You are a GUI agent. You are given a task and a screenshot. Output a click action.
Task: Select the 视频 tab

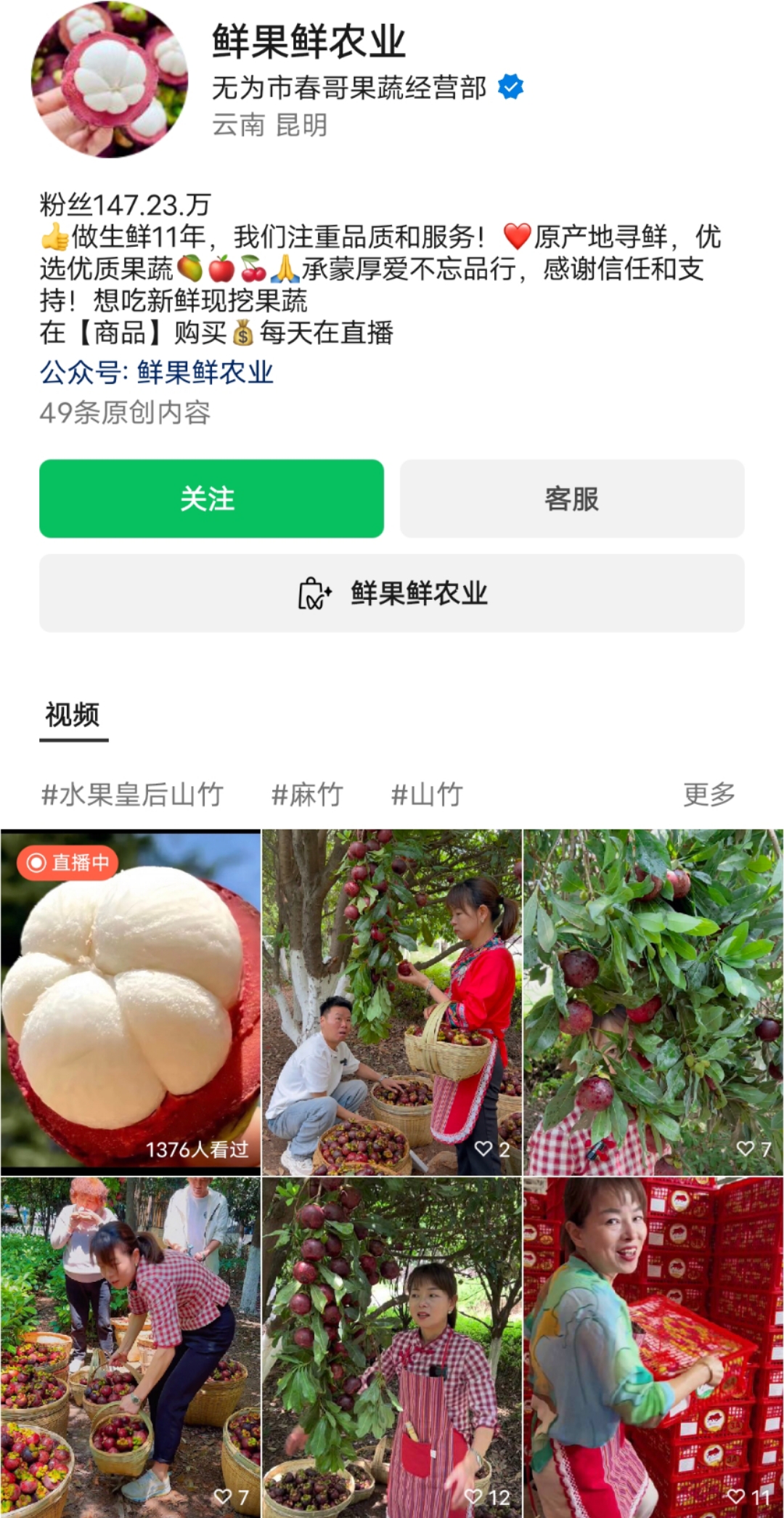[73, 715]
